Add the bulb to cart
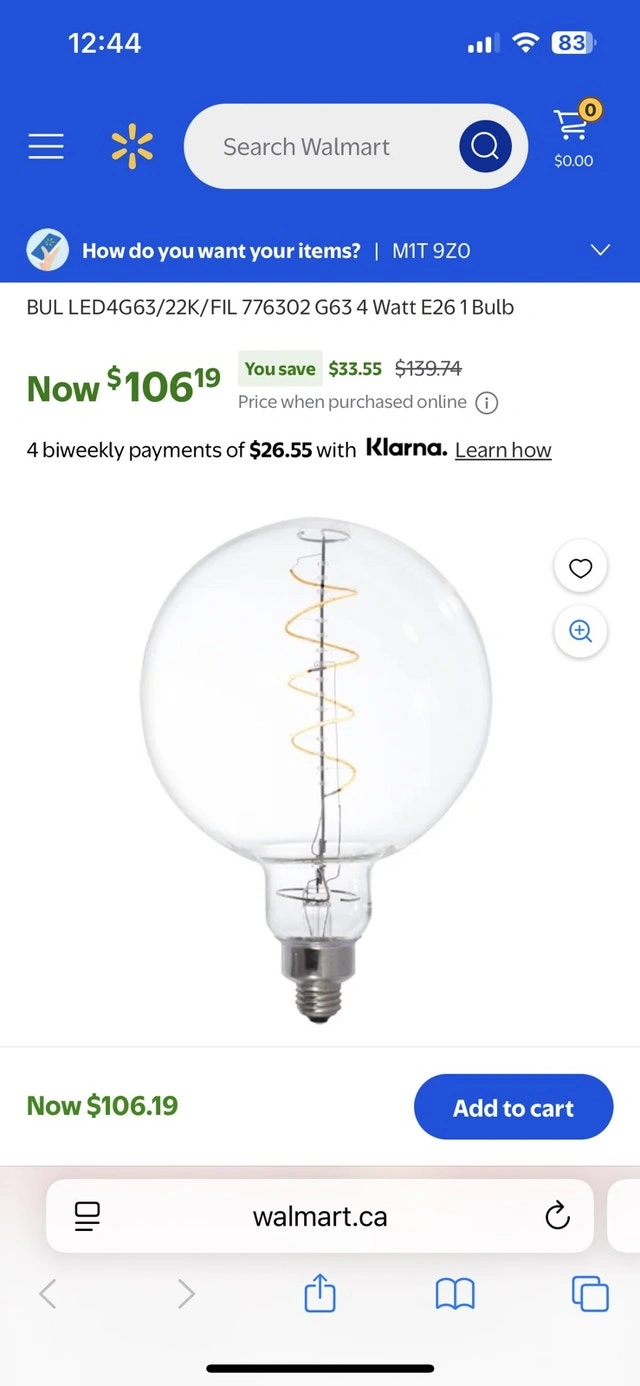This screenshot has width=640, height=1386. (513, 1107)
